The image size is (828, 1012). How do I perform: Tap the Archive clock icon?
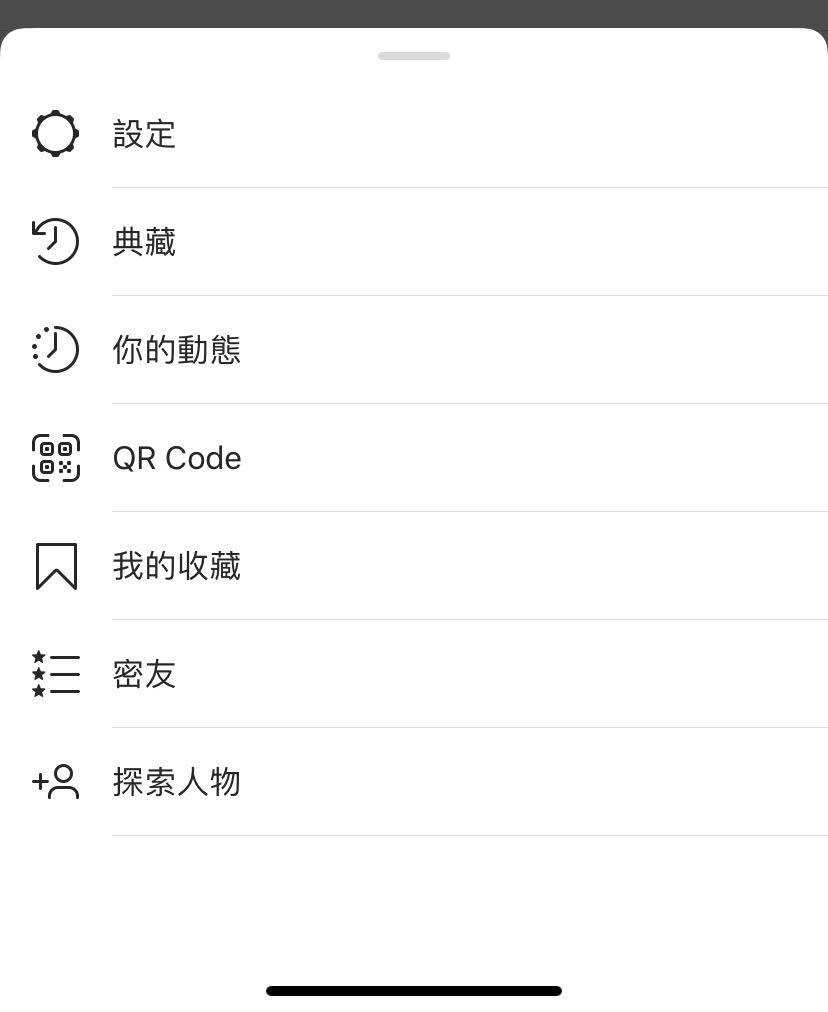pyautogui.click(x=55, y=242)
